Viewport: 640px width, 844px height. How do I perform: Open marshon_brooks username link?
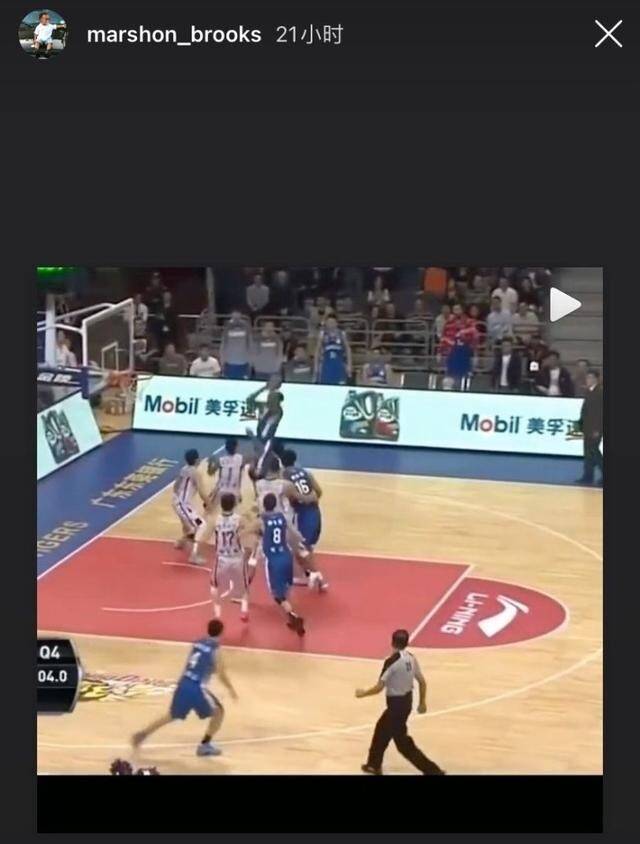[x=173, y=35]
